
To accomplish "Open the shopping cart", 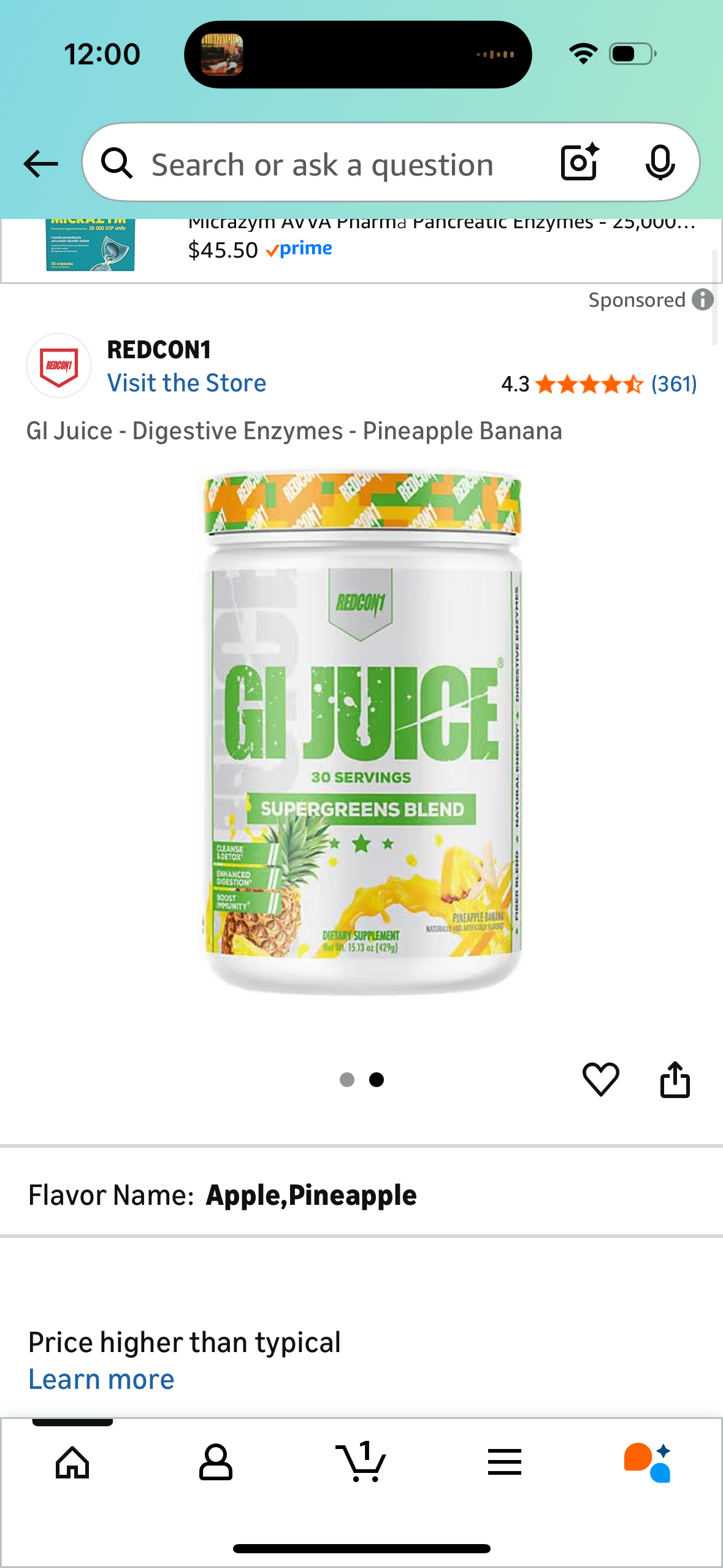I will click(361, 1463).
